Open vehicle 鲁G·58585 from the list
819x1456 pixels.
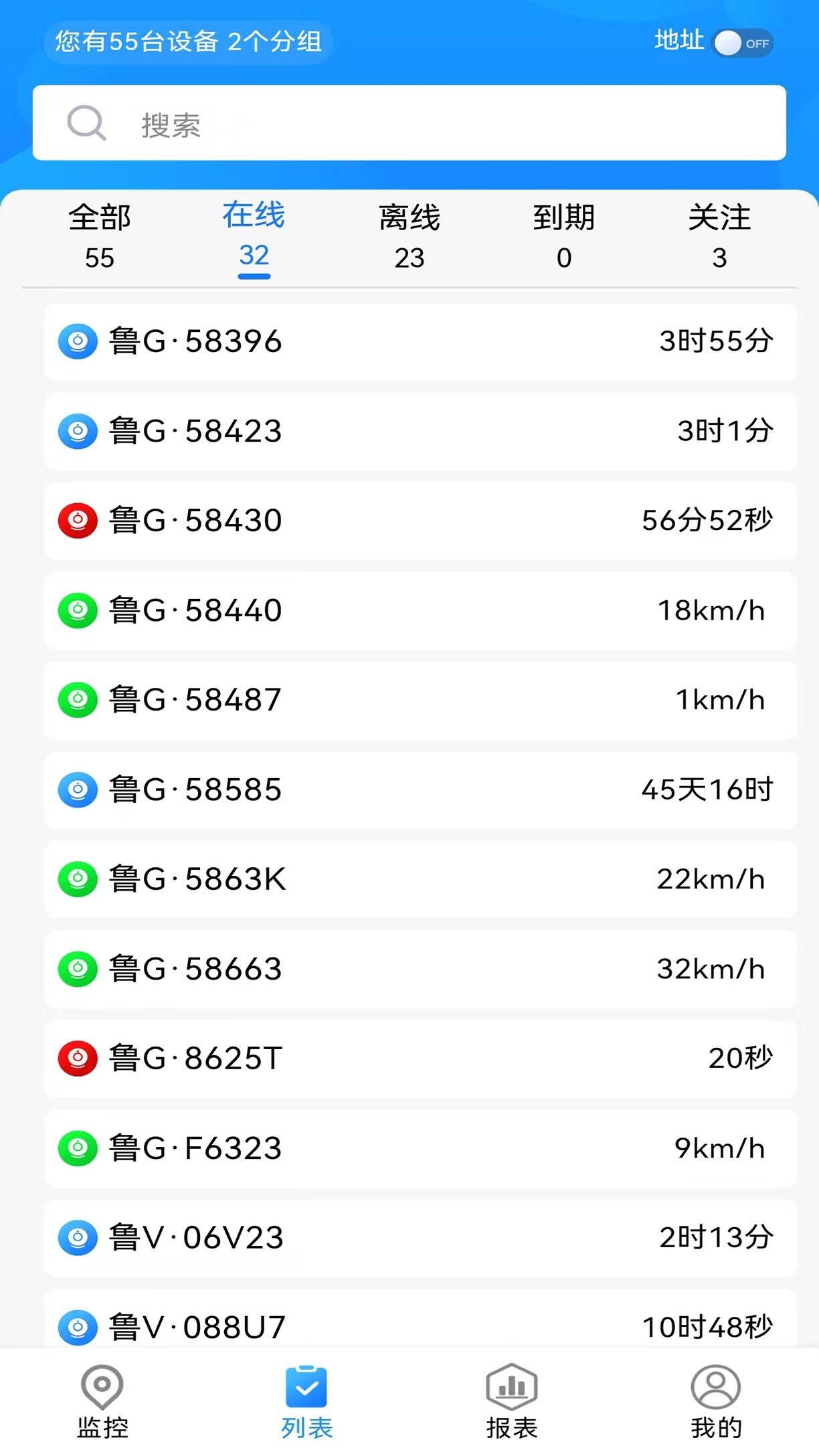409,790
